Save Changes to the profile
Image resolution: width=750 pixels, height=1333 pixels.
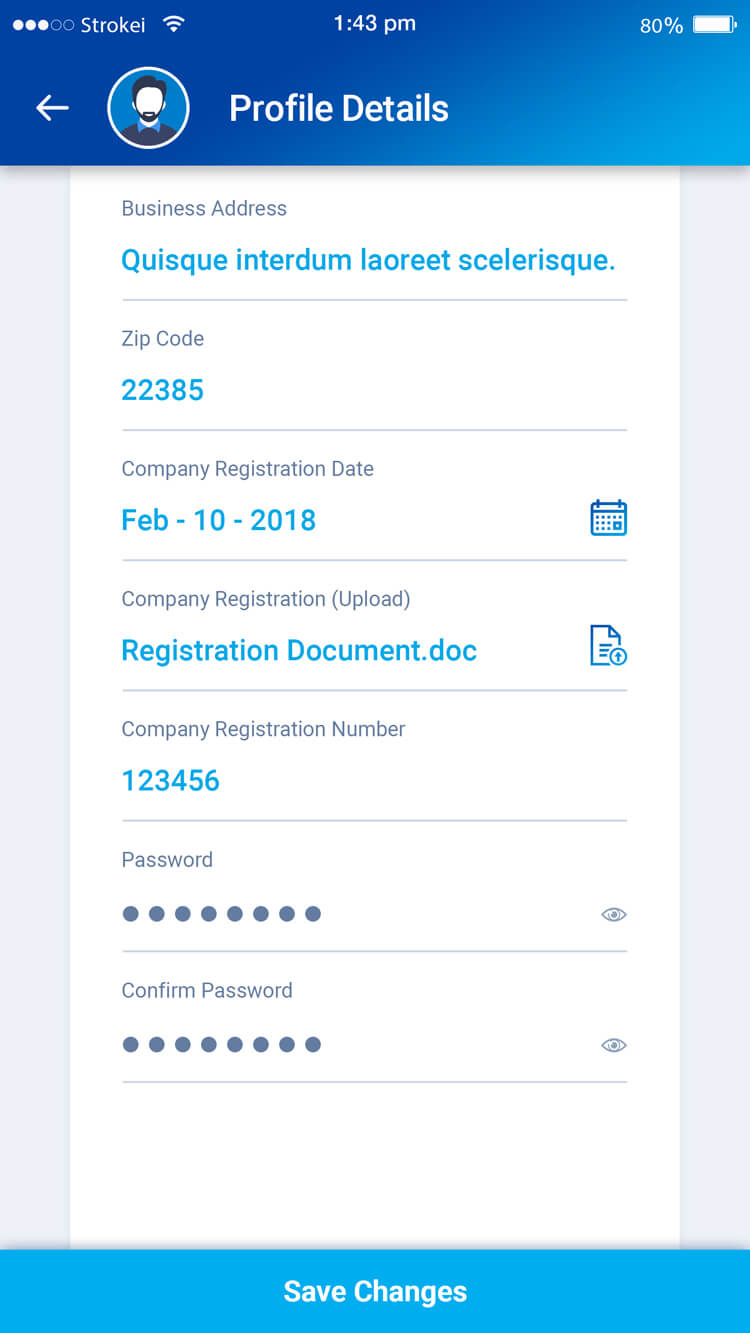tap(375, 1291)
